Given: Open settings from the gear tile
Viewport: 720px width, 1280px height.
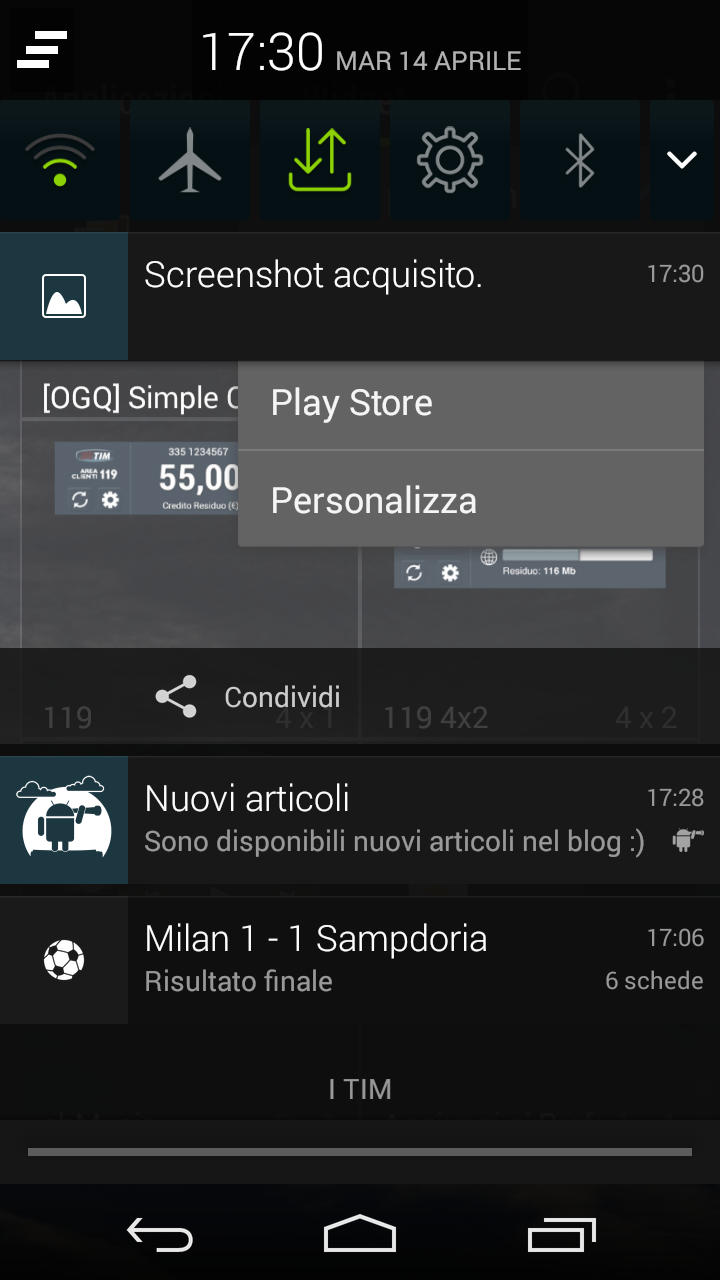Looking at the screenshot, I should click(450, 160).
